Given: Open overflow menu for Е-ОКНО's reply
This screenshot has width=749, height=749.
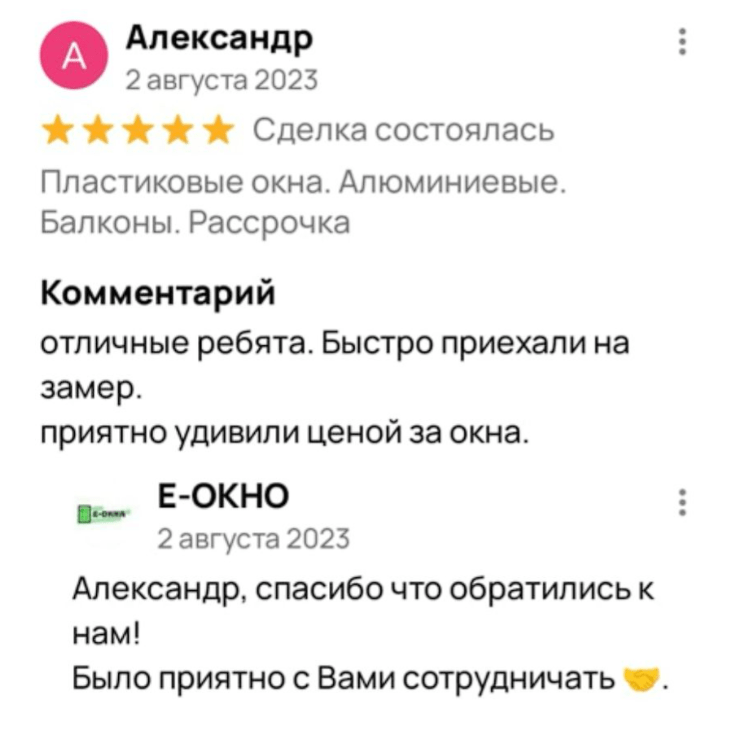Looking at the screenshot, I should point(682,502).
